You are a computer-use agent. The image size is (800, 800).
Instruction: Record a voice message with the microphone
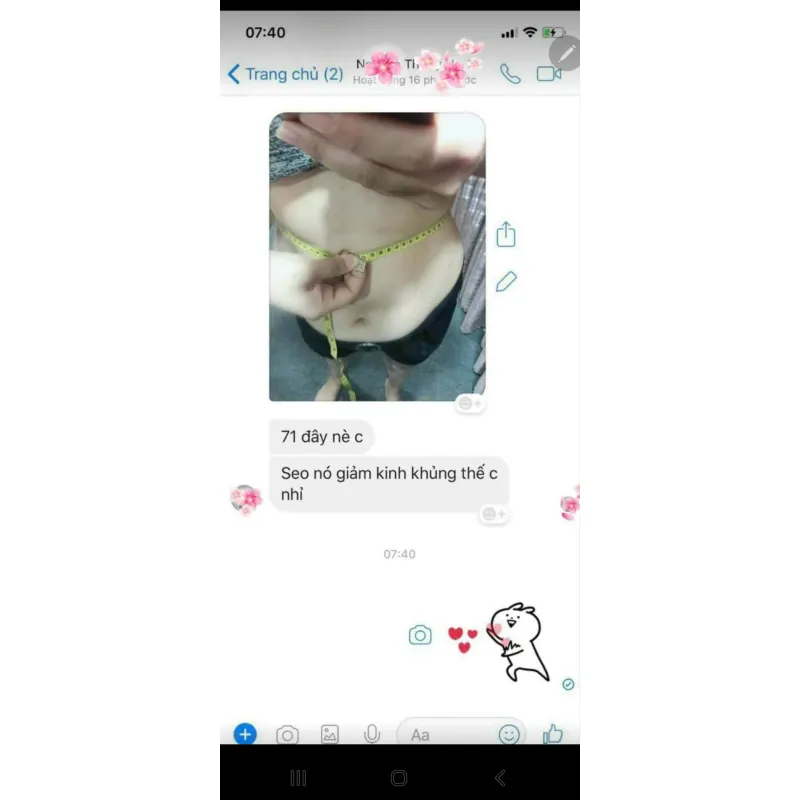click(372, 735)
